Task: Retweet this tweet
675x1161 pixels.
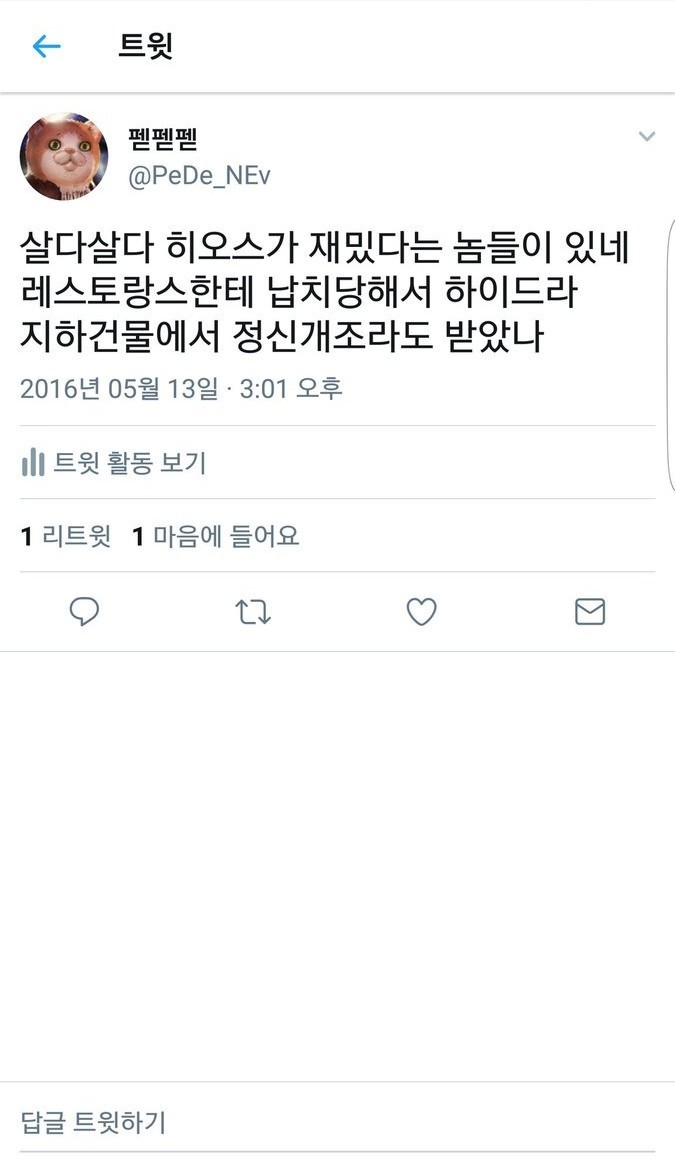Action: click(253, 611)
